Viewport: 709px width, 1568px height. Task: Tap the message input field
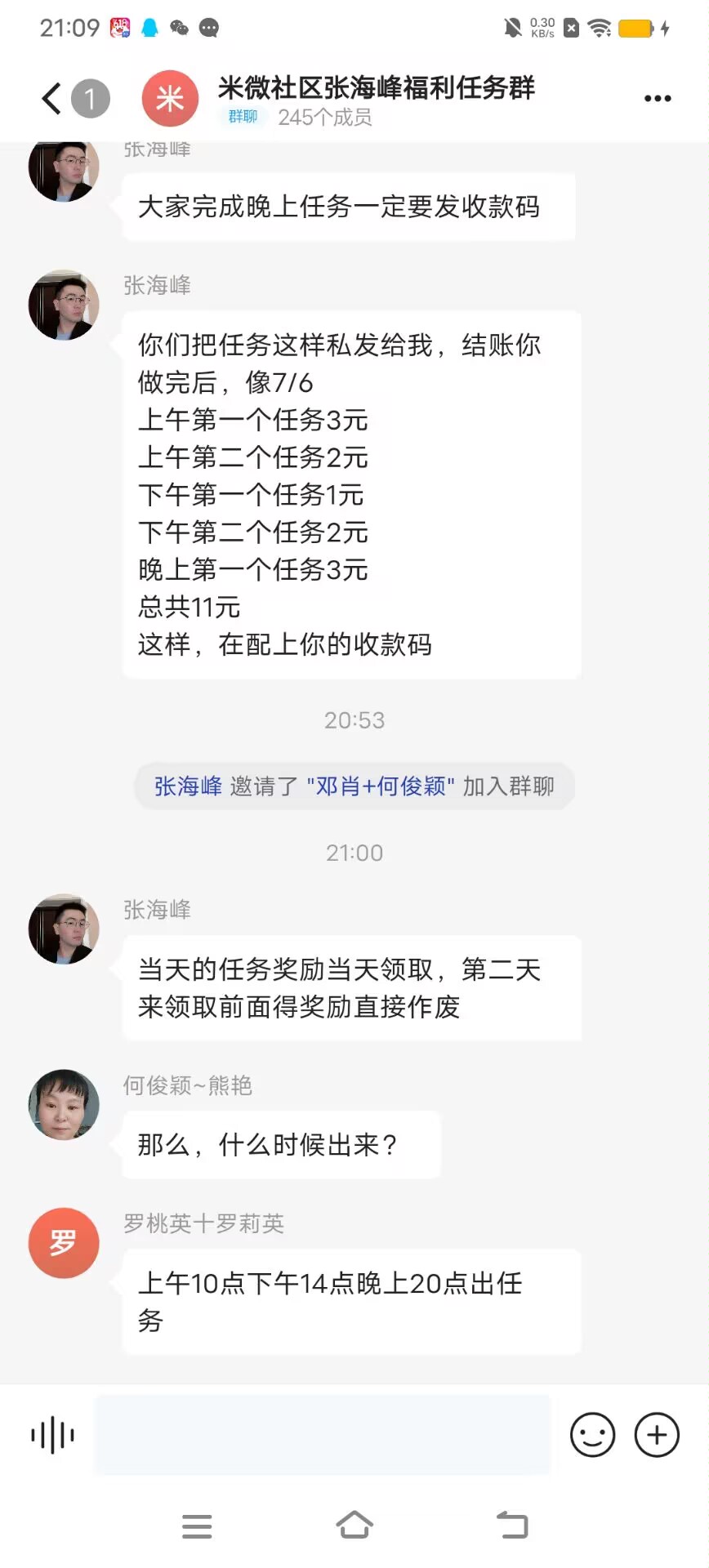(x=323, y=1434)
